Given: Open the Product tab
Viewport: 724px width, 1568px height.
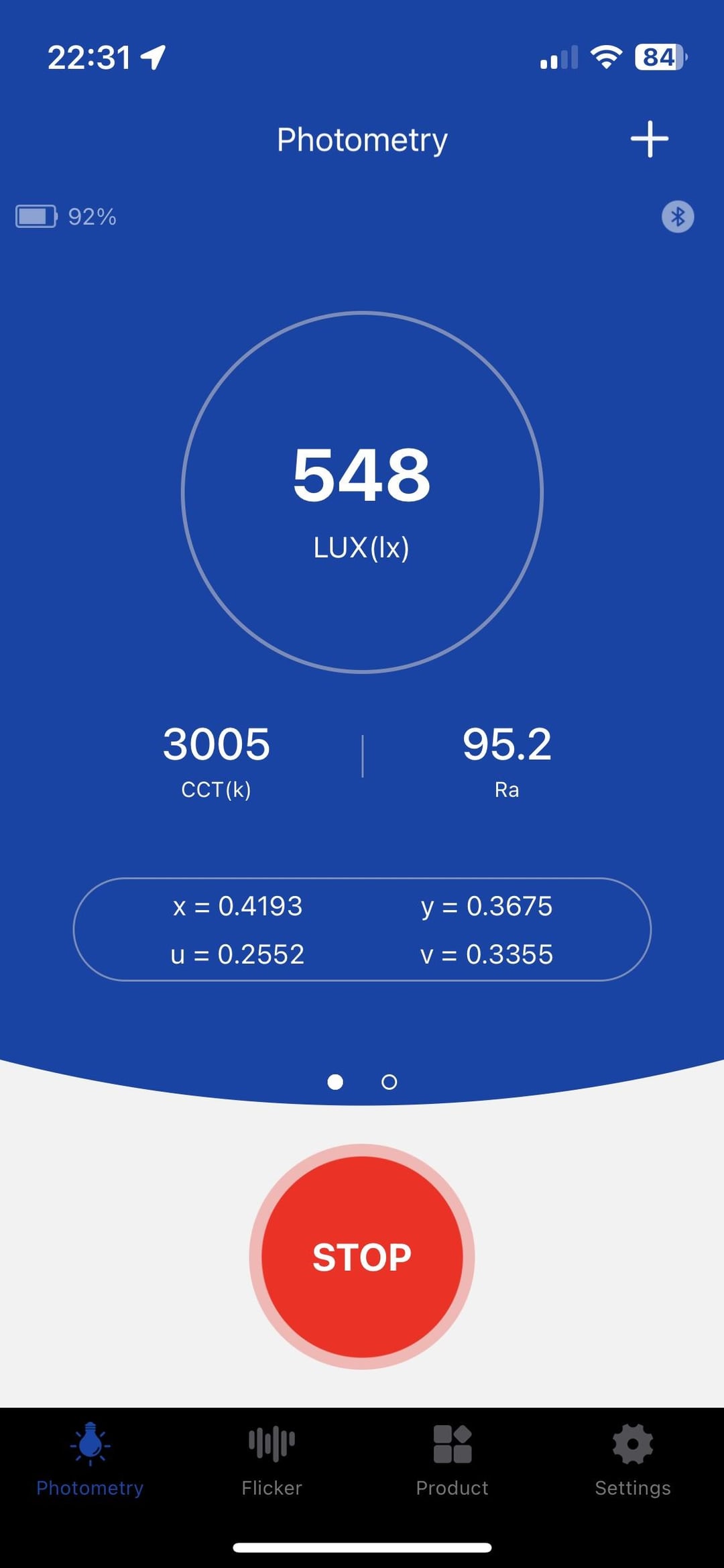Looking at the screenshot, I should 452,1459.
